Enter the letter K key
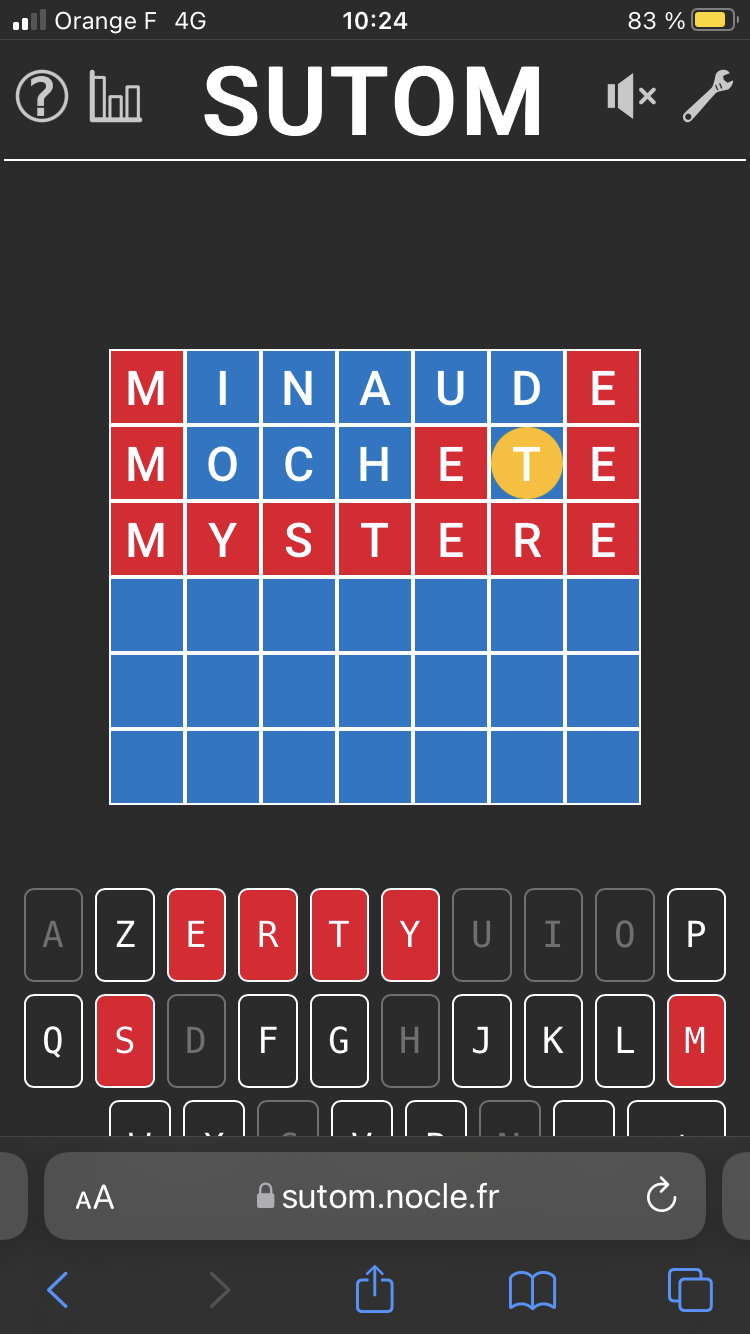Image resolution: width=750 pixels, height=1334 pixels. point(553,1041)
